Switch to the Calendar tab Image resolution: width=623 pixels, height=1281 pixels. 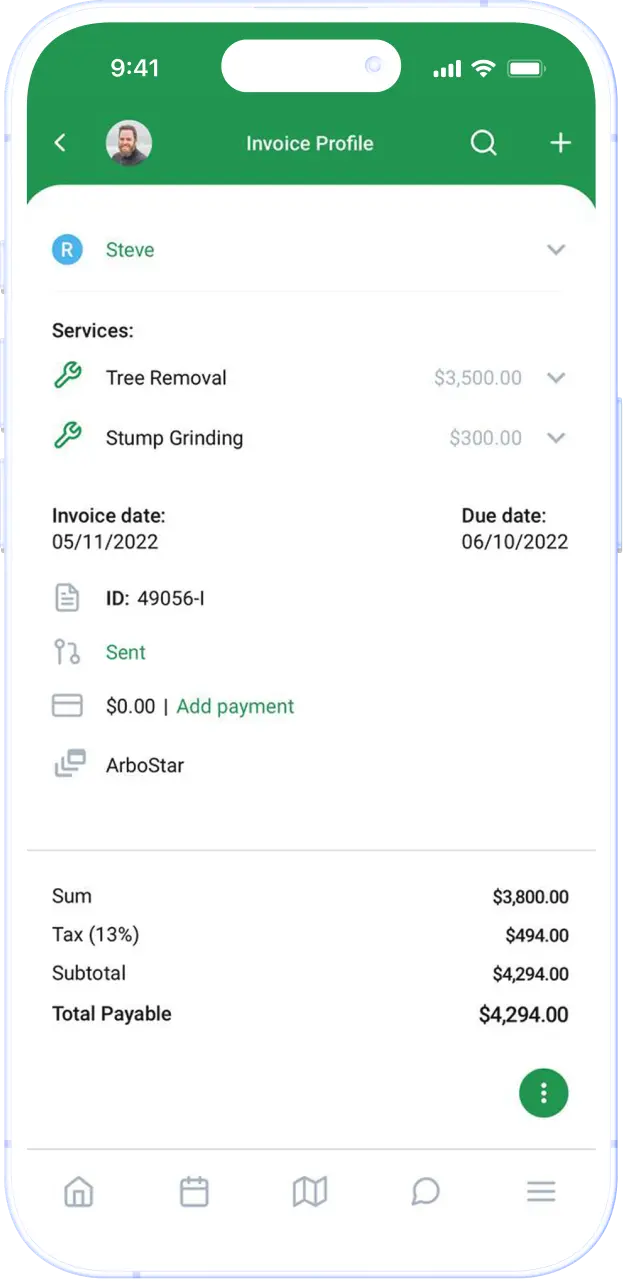pyautogui.click(x=194, y=1191)
